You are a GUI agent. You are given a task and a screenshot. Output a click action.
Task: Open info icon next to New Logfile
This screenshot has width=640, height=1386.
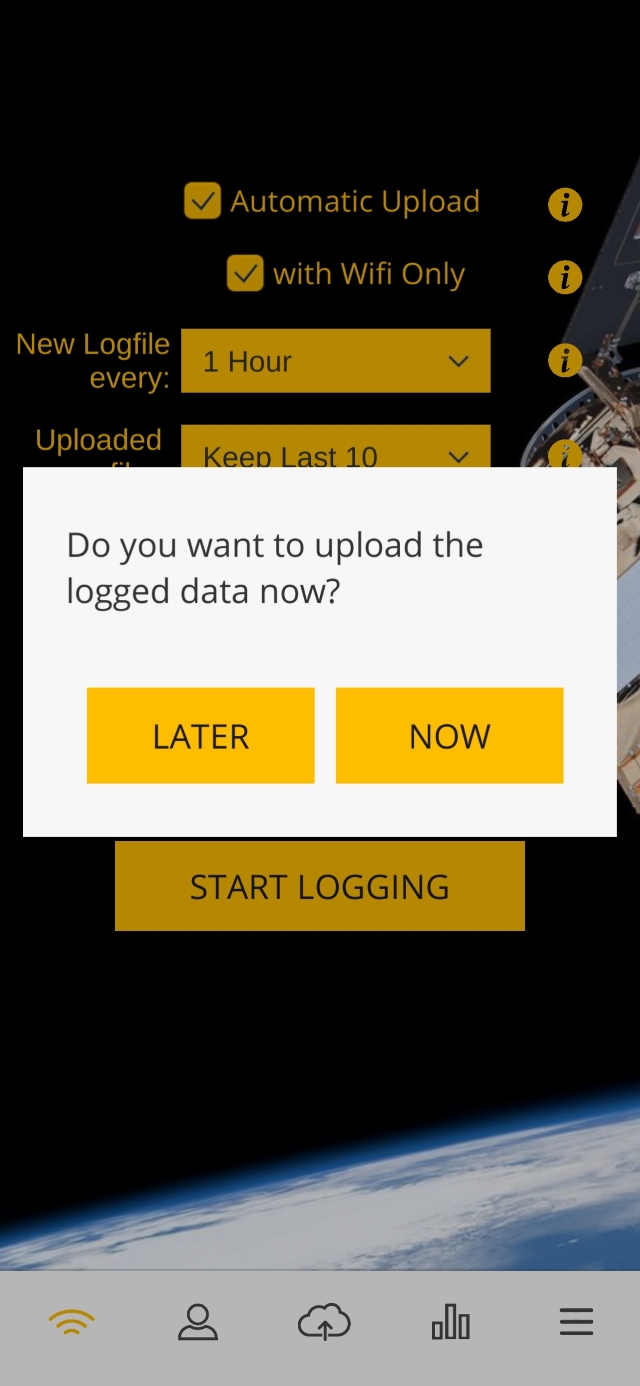click(565, 360)
